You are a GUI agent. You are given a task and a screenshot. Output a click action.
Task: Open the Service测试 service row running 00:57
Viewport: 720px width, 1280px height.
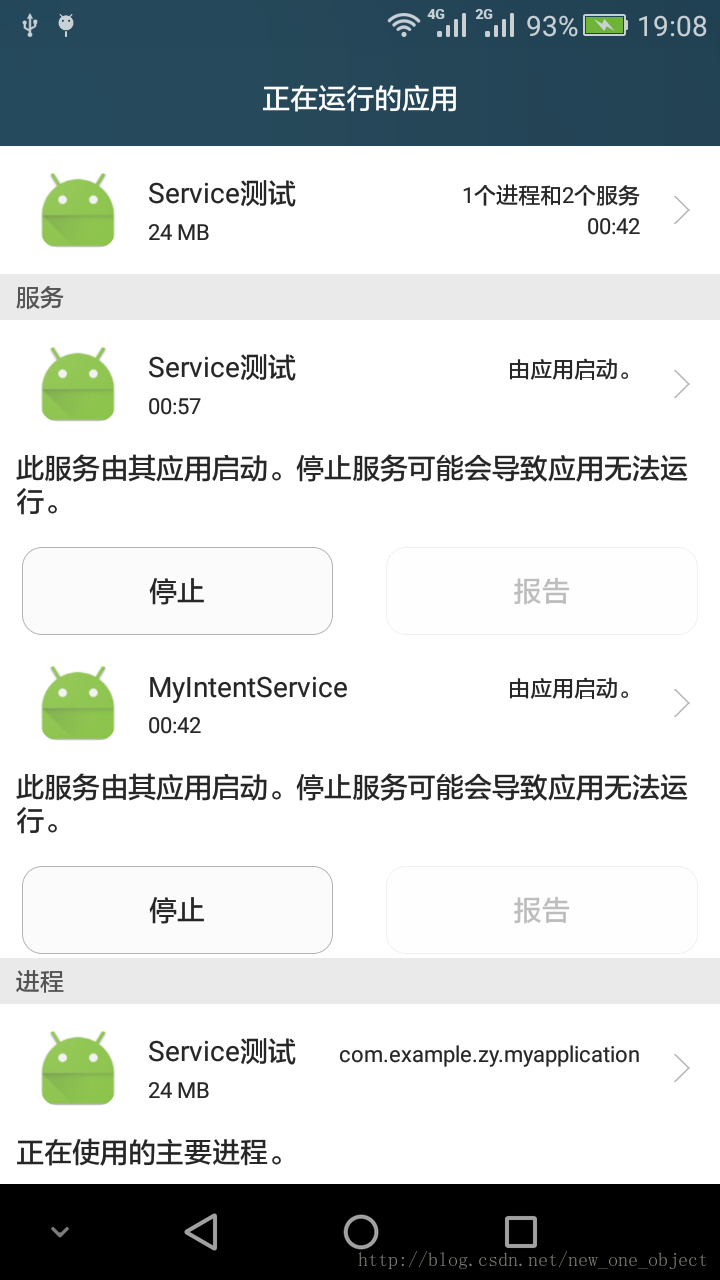click(x=360, y=385)
